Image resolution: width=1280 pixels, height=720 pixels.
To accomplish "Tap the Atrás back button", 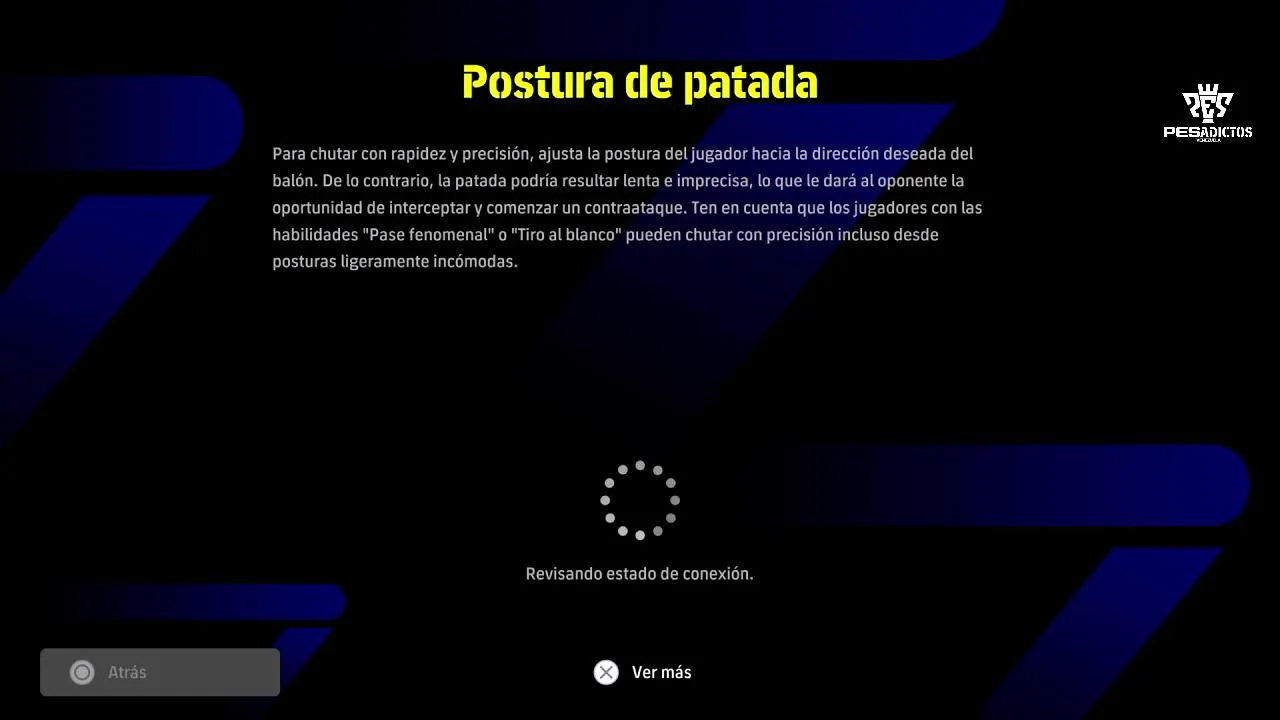I will click(x=160, y=672).
